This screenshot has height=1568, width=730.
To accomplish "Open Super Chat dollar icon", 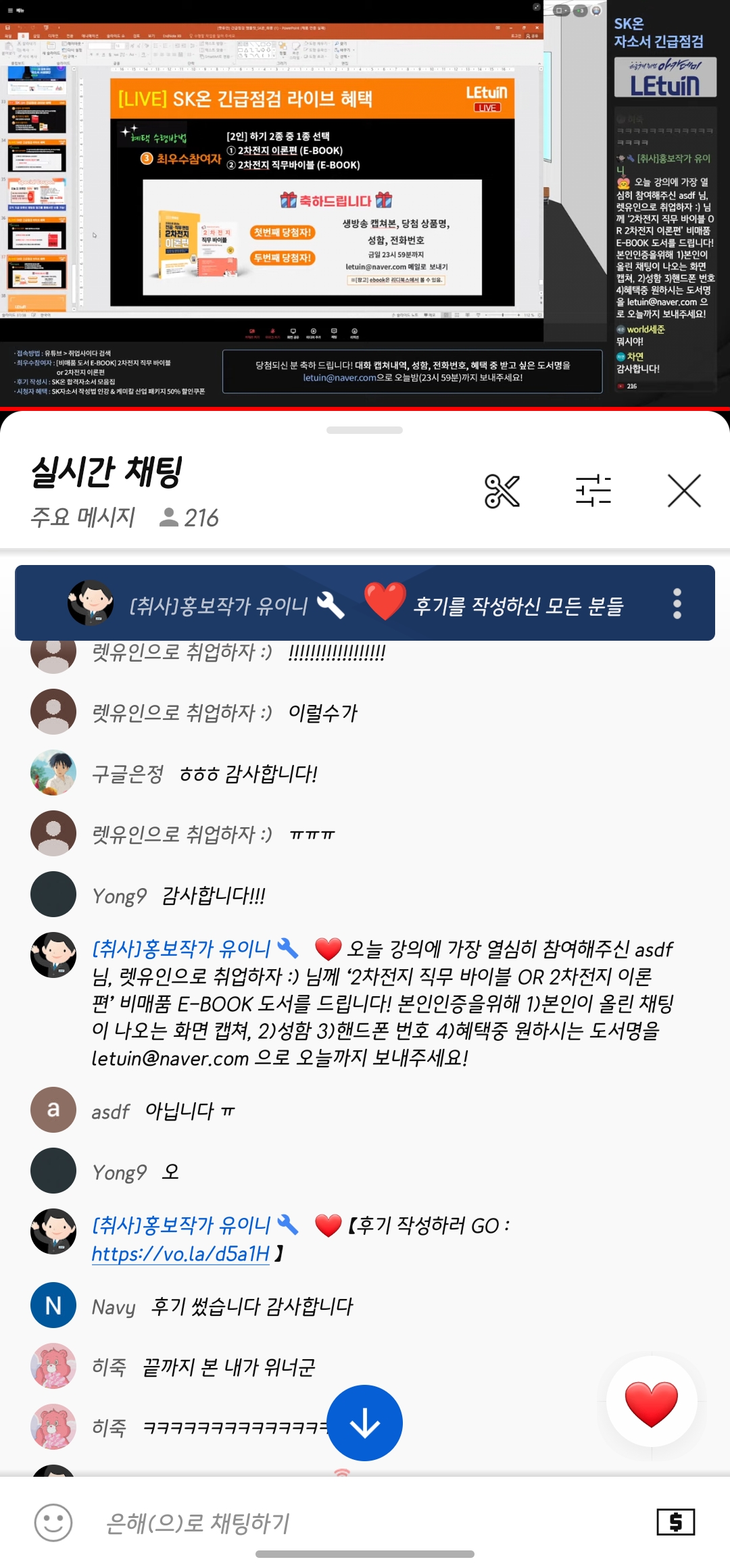I will point(675,1522).
